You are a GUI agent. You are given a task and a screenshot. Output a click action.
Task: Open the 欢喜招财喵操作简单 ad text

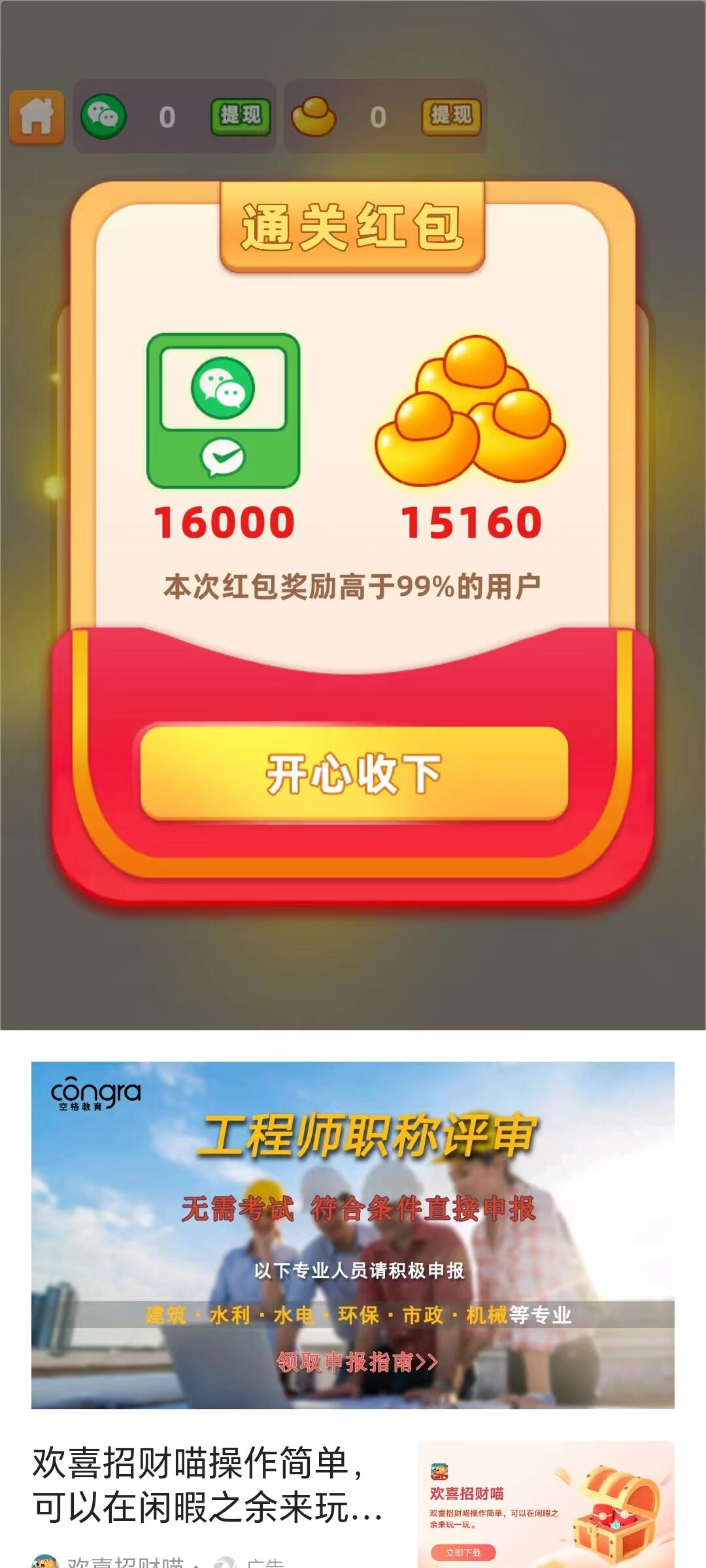click(x=208, y=1484)
